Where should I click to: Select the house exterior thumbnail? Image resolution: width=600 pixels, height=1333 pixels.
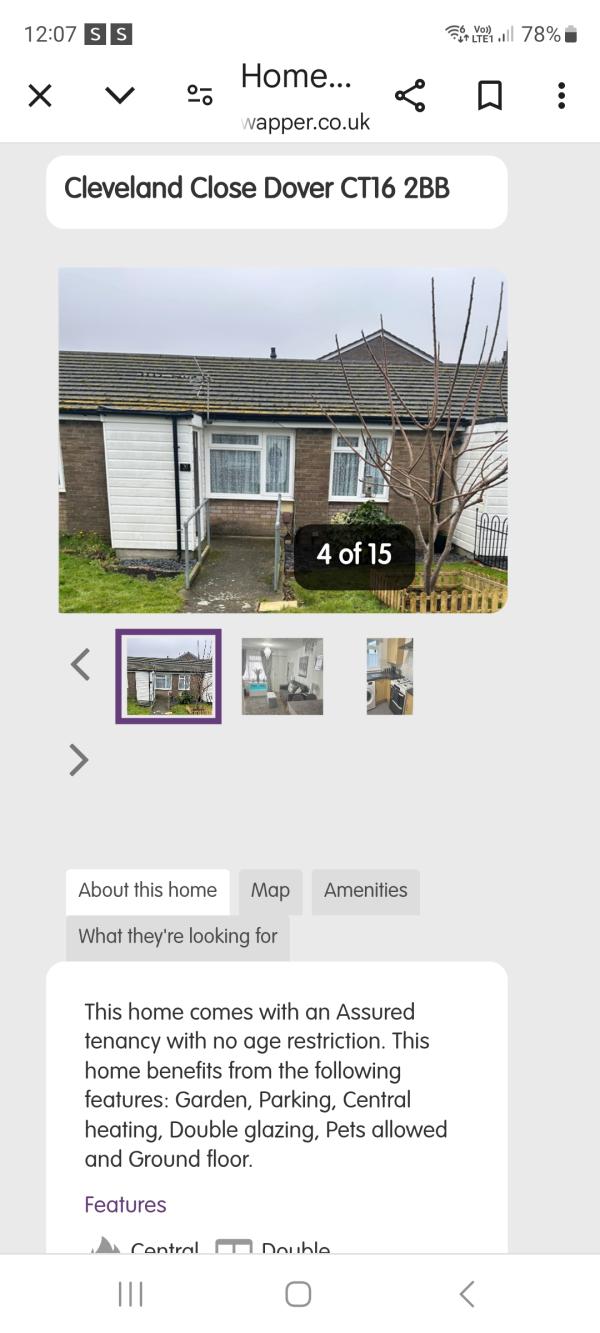(x=168, y=676)
